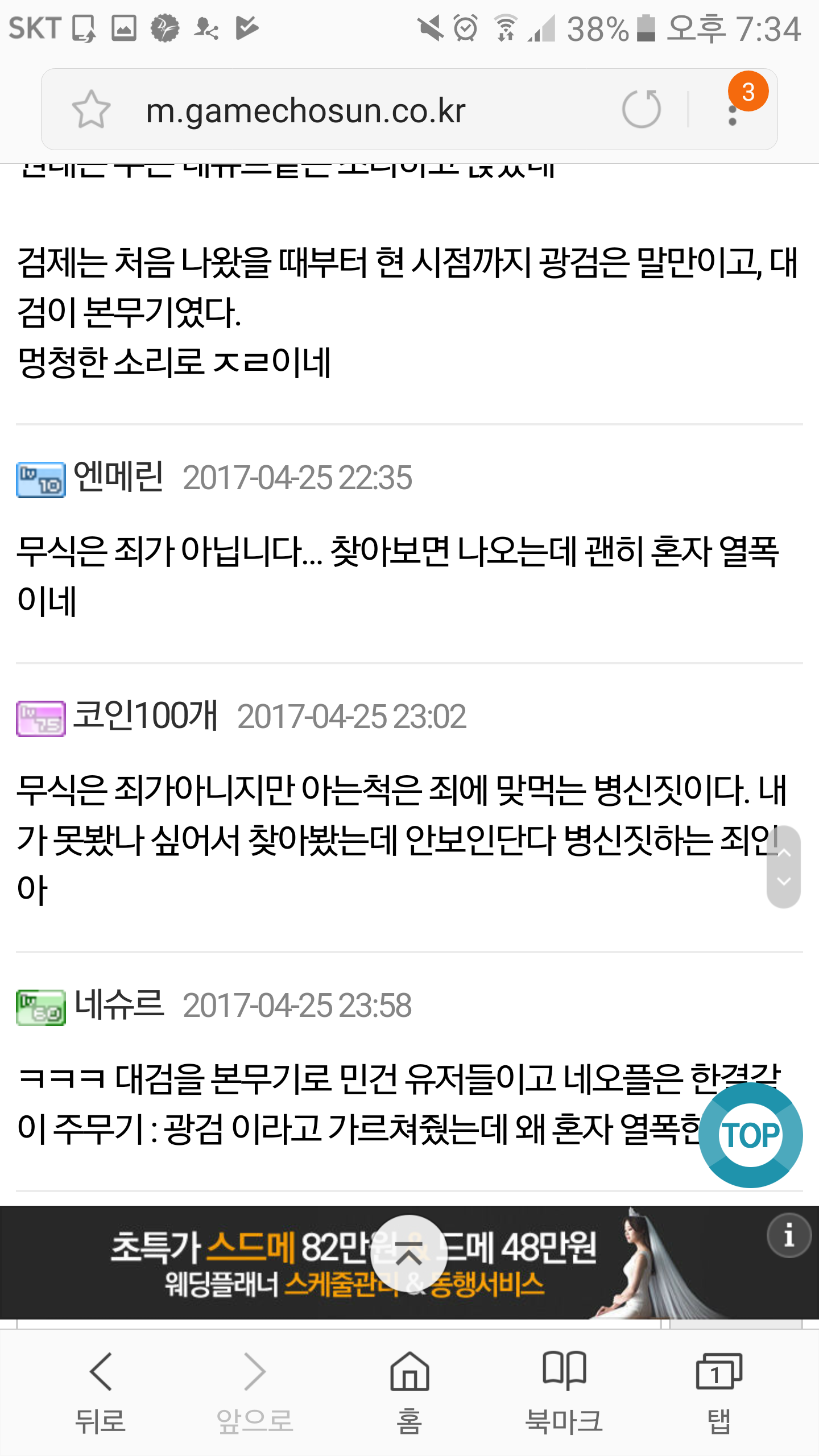This screenshot has height=1456, width=819.
Task: Tap the up arrow on the scroll handle
Action: pyautogui.click(x=784, y=853)
